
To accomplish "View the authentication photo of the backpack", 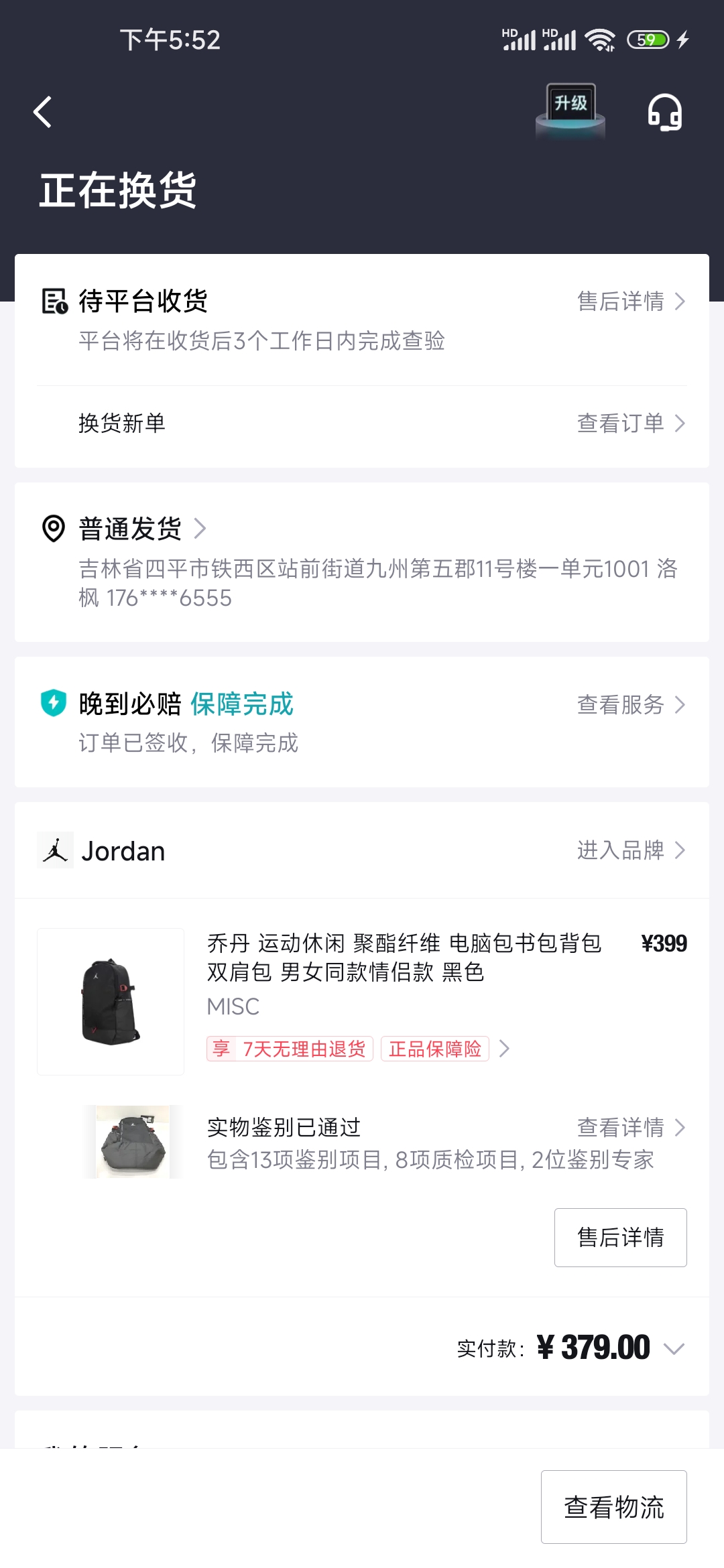I will click(x=133, y=1142).
